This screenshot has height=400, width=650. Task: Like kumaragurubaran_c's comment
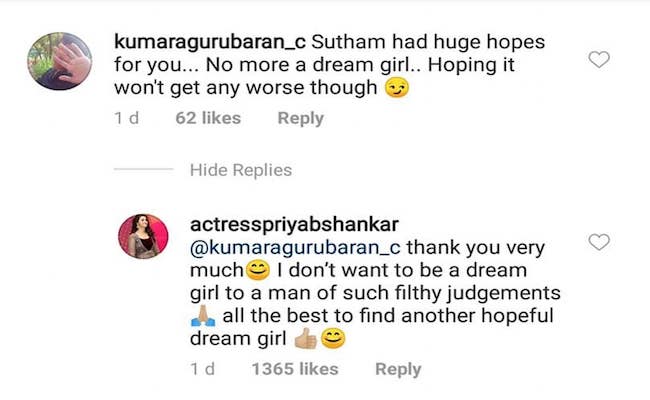click(x=599, y=61)
